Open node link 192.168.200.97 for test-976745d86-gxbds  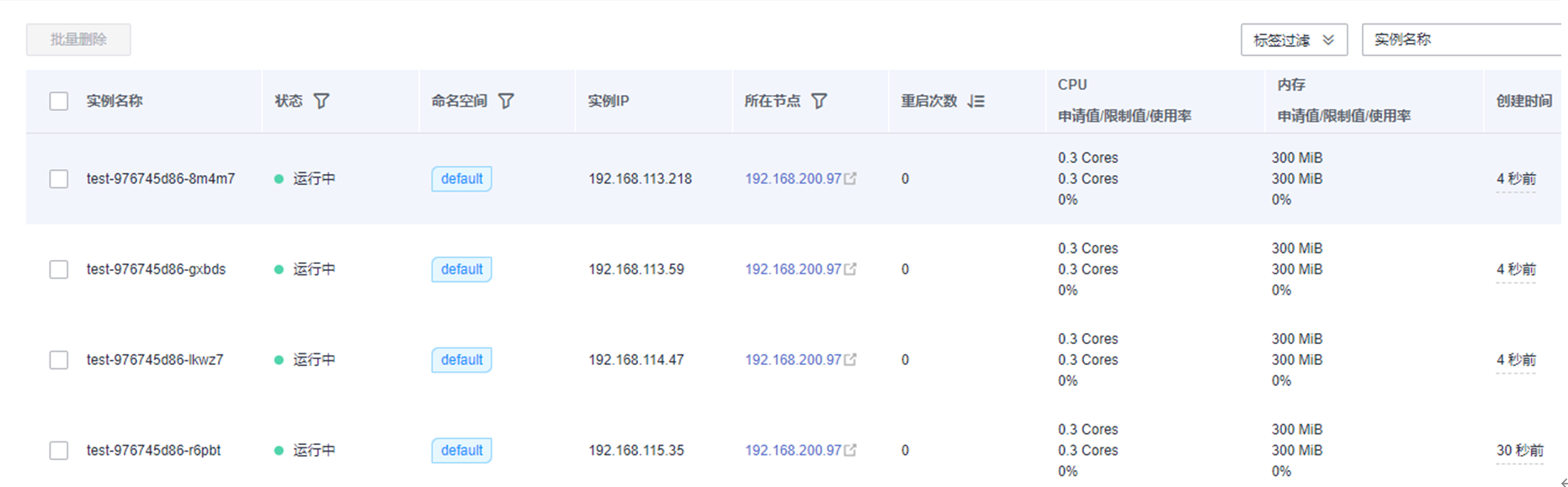pos(793,269)
